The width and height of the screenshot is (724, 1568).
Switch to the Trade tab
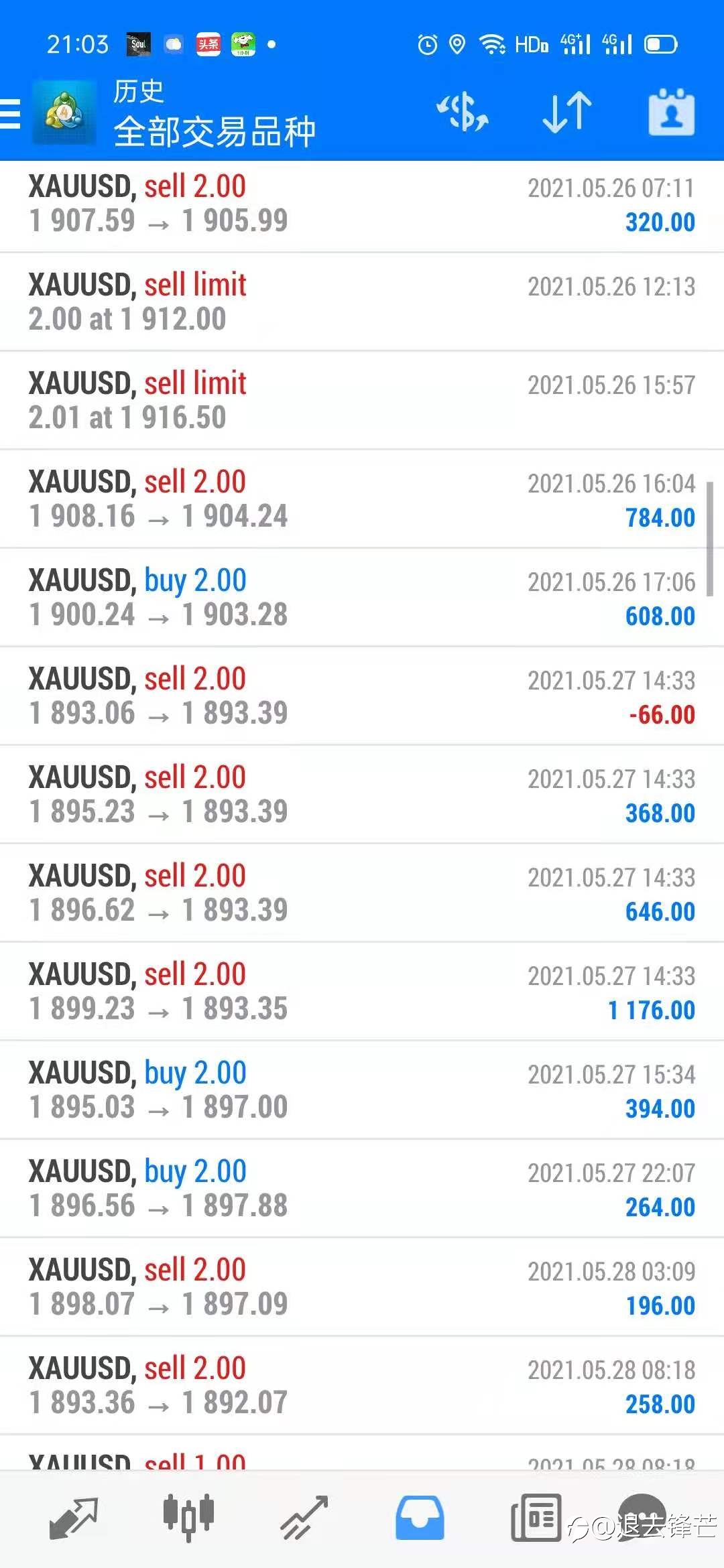coord(304,1518)
